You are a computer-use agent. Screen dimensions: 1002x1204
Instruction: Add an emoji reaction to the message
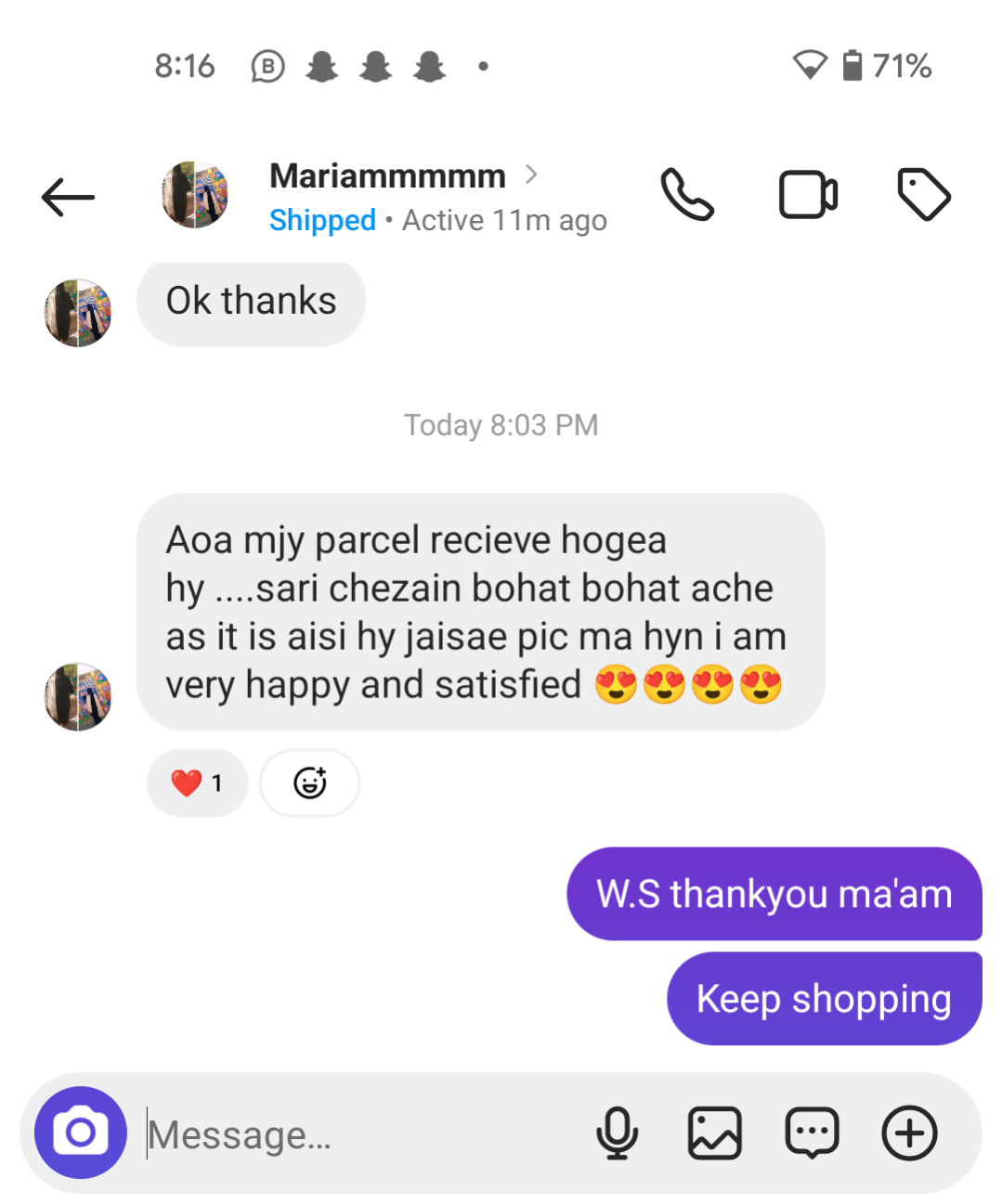coord(310,783)
